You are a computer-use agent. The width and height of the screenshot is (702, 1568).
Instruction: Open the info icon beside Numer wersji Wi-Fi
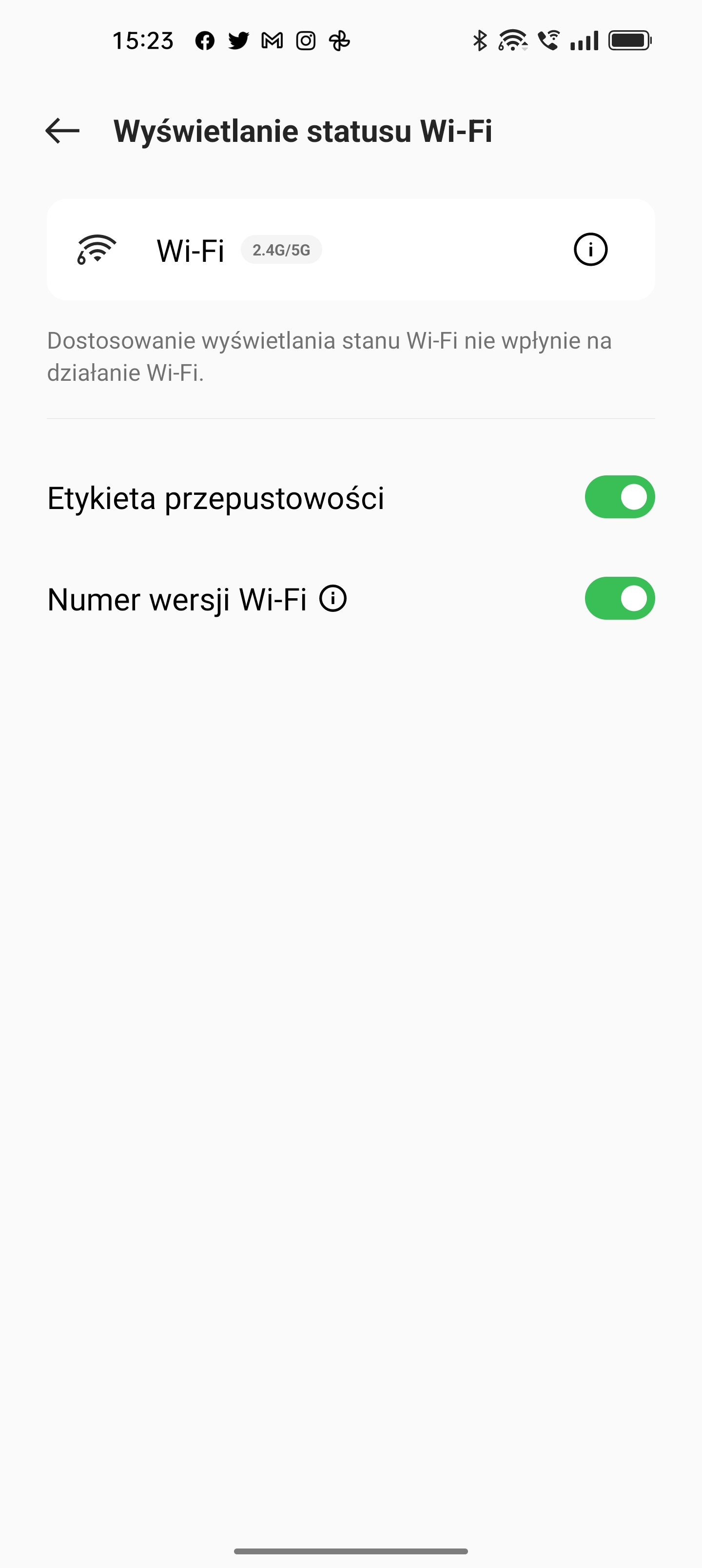[333, 598]
